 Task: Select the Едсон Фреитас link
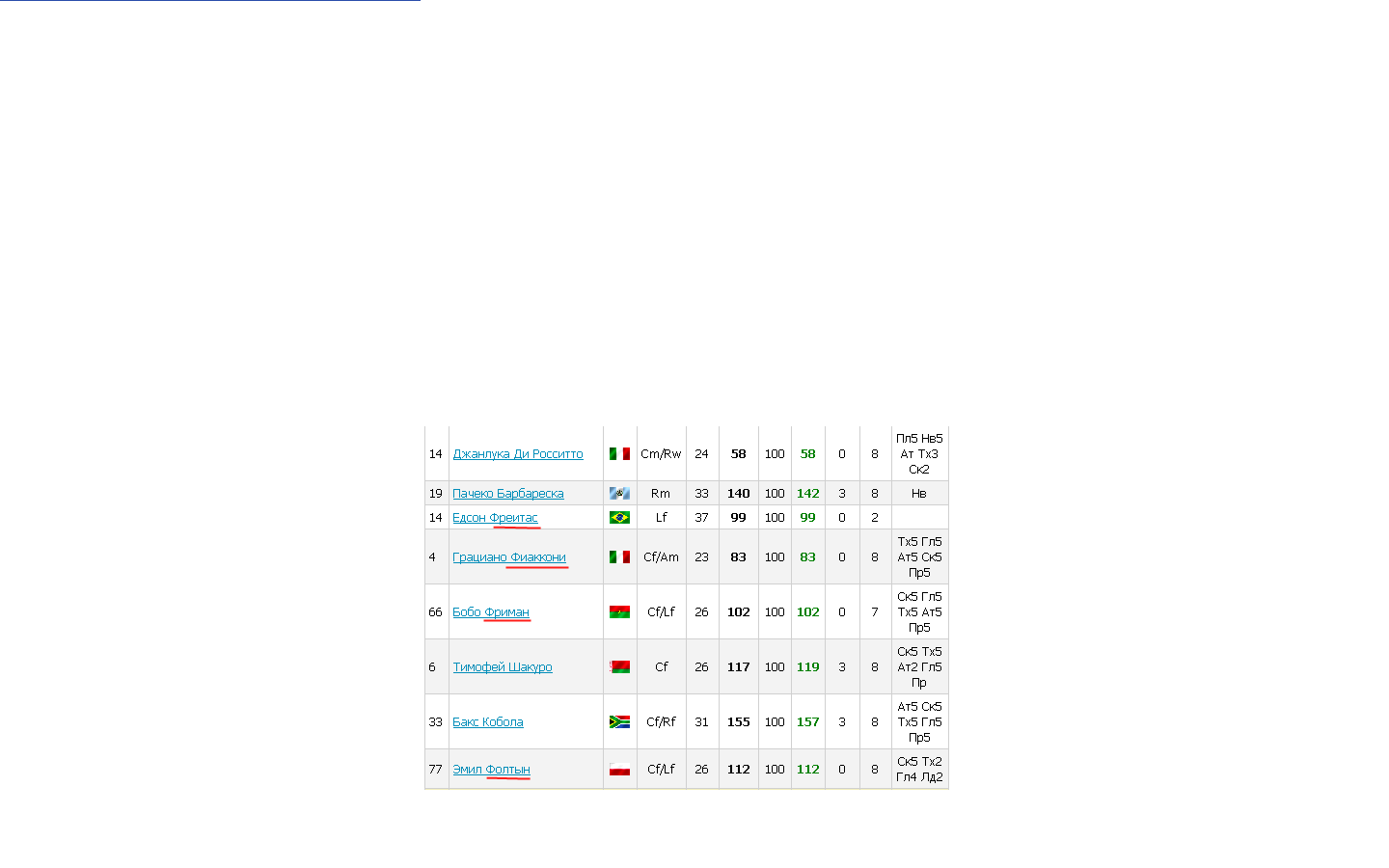click(x=495, y=518)
